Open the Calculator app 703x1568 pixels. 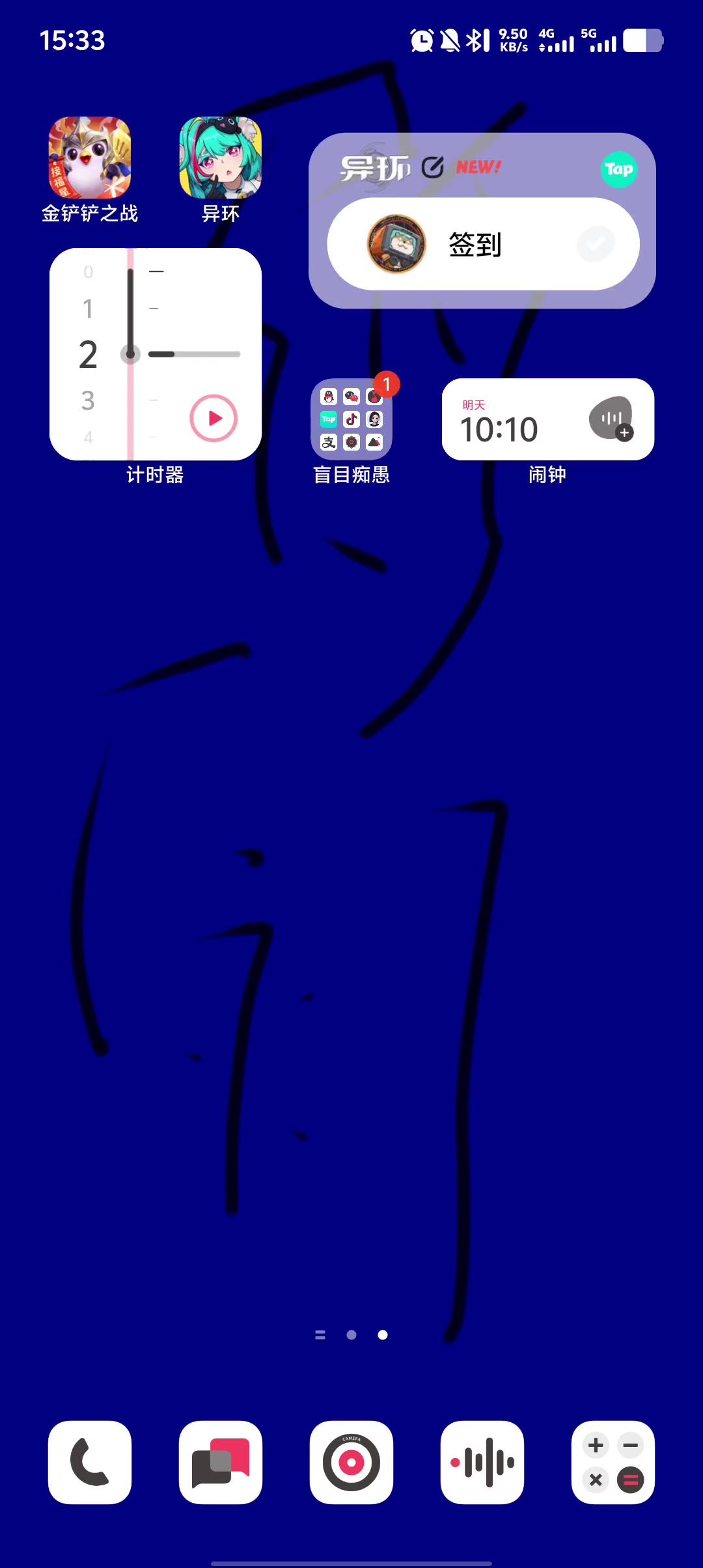tap(613, 1463)
